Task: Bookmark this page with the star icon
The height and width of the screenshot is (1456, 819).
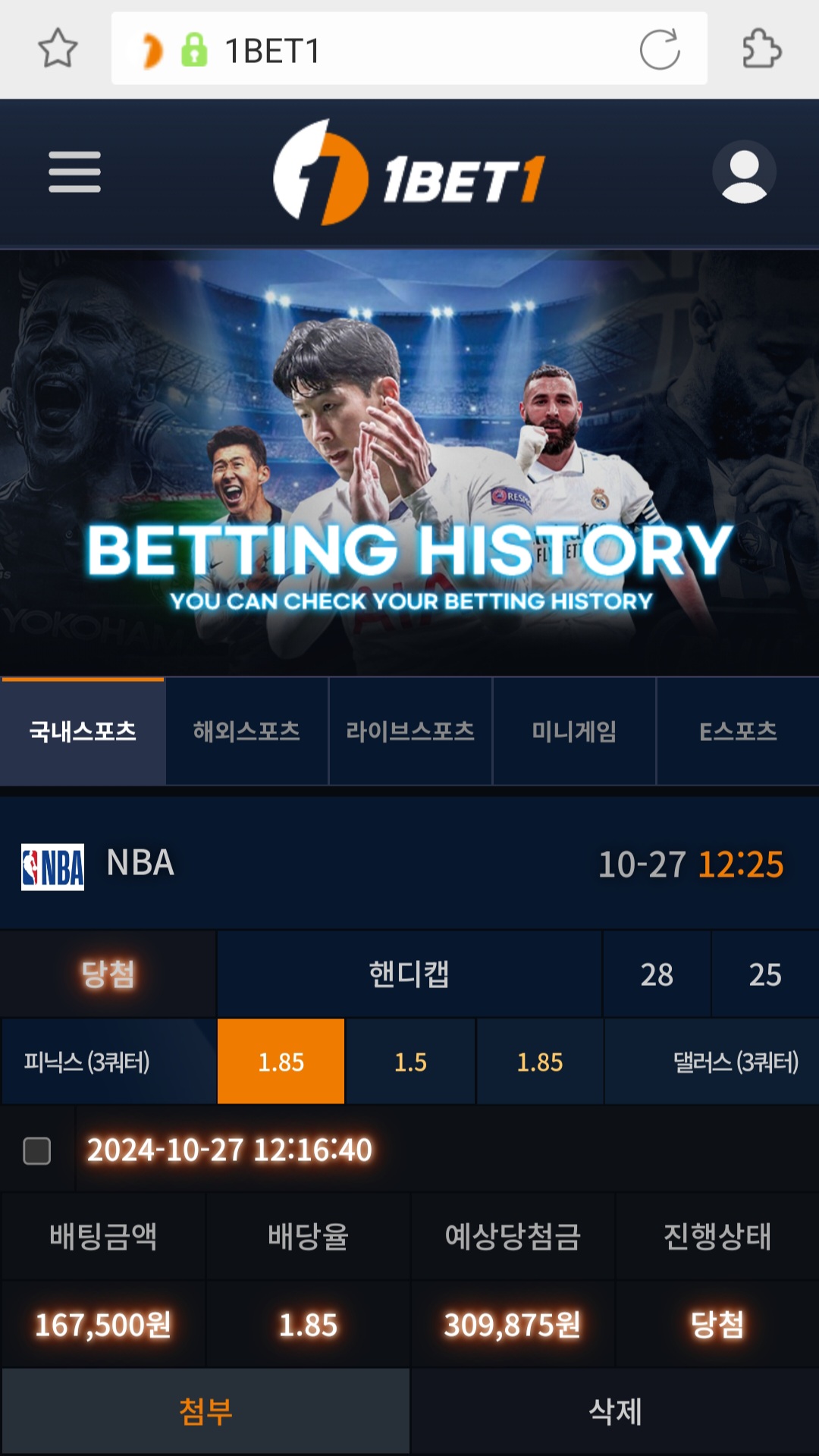Action: [x=58, y=49]
